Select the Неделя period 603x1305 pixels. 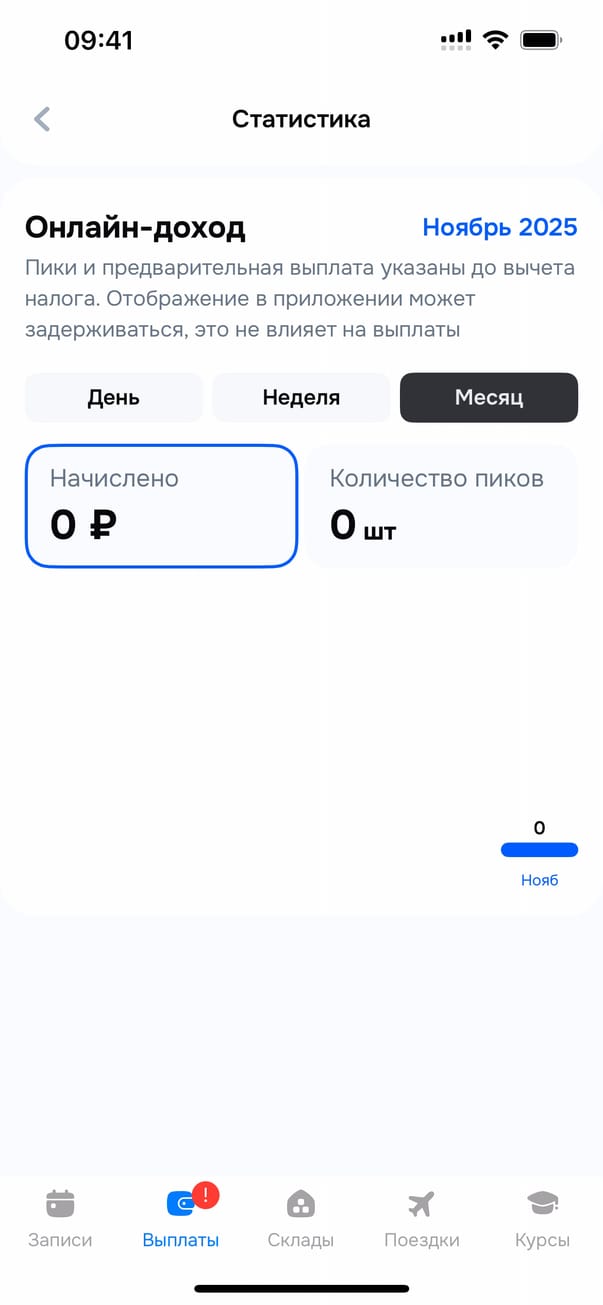(x=301, y=397)
